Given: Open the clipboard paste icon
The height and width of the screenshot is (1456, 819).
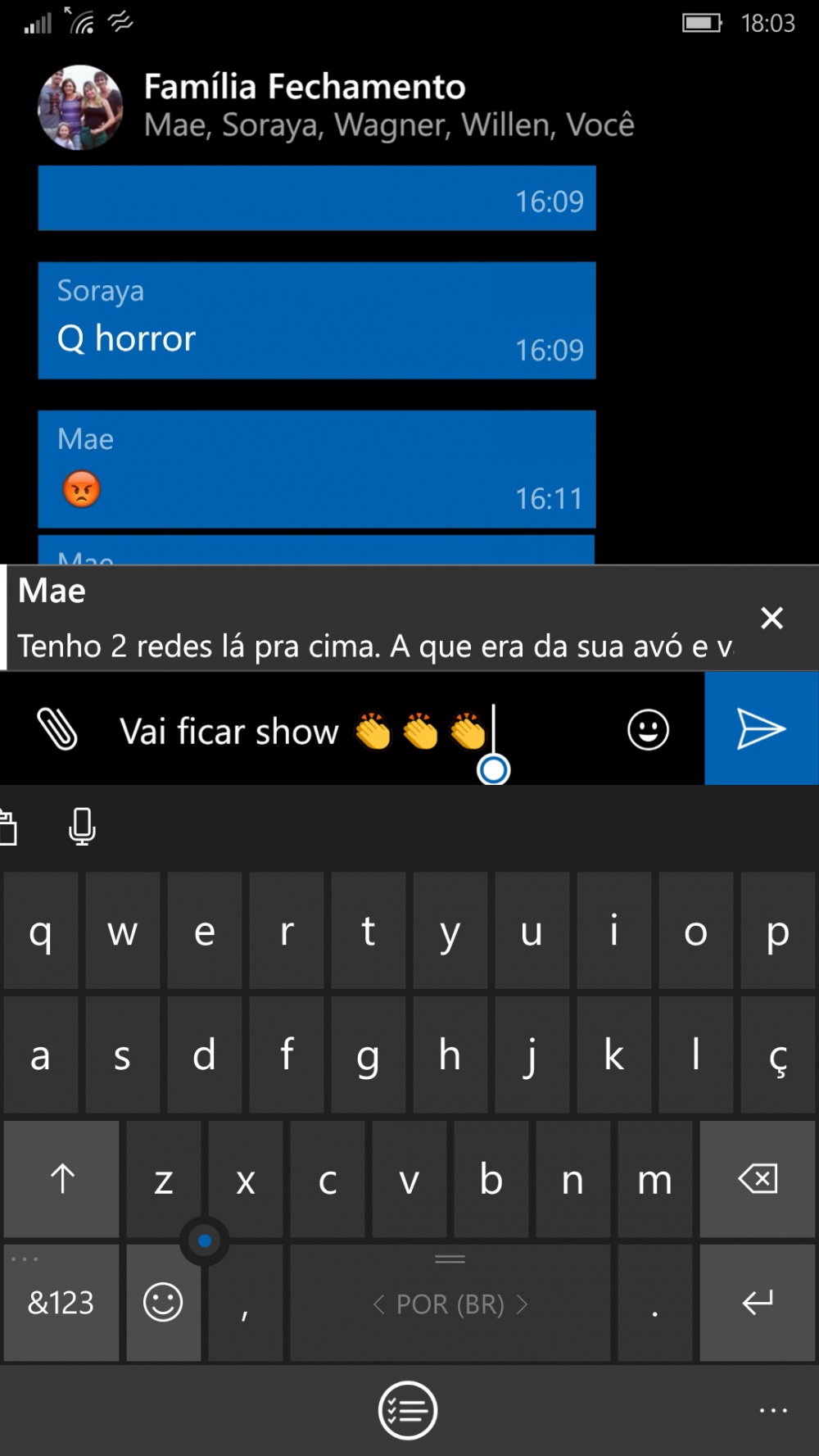Looking at the screenshot, I should pyautogui.click(x=8, y=826).
